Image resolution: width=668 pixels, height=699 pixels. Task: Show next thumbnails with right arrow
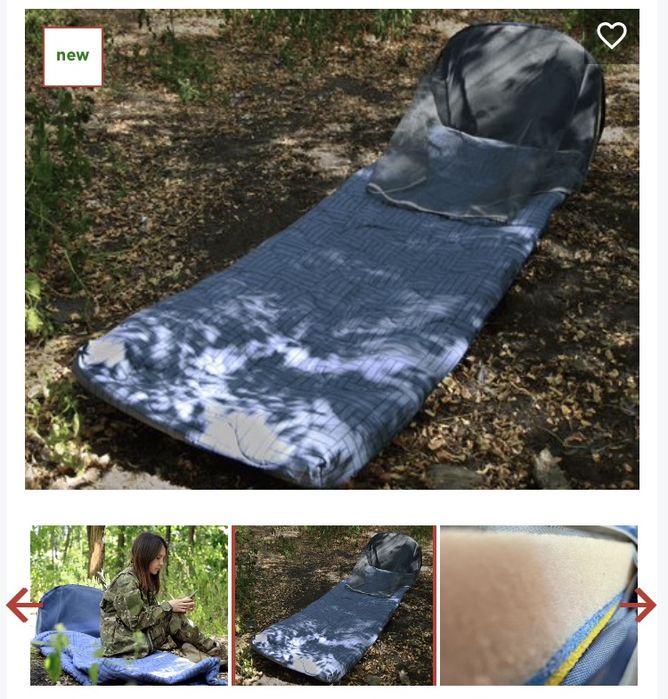click(x=640, y=605)
